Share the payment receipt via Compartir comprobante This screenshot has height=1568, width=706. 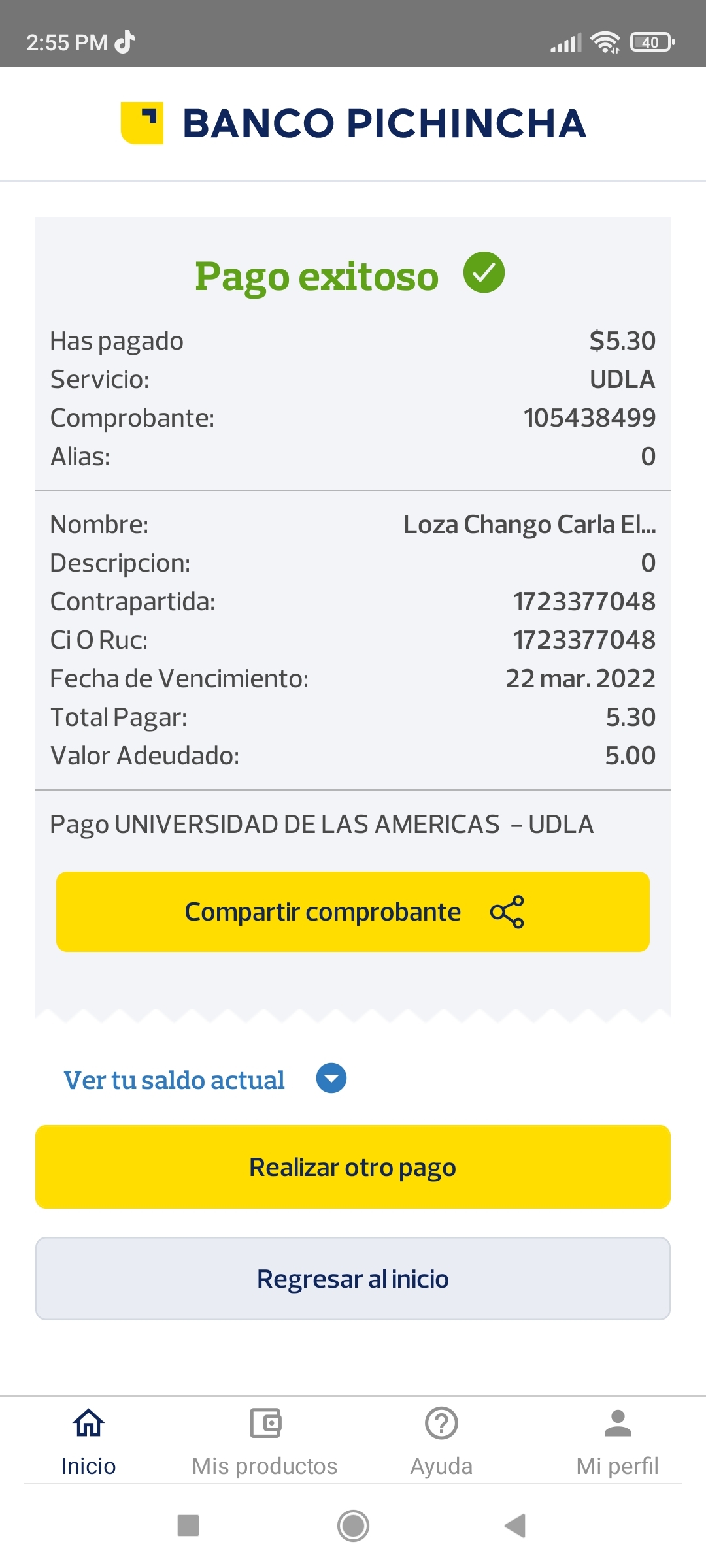353,911
